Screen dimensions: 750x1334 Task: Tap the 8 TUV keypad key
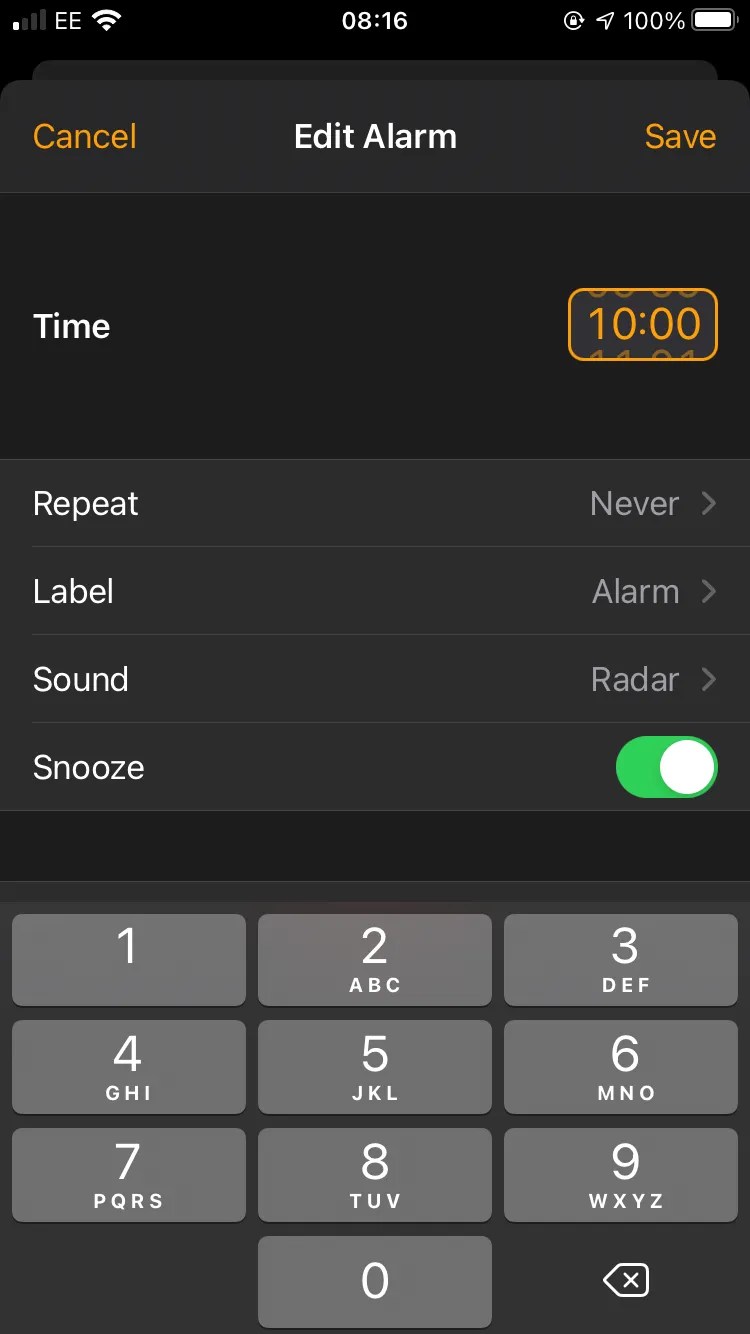click(x=375, y=1174)
